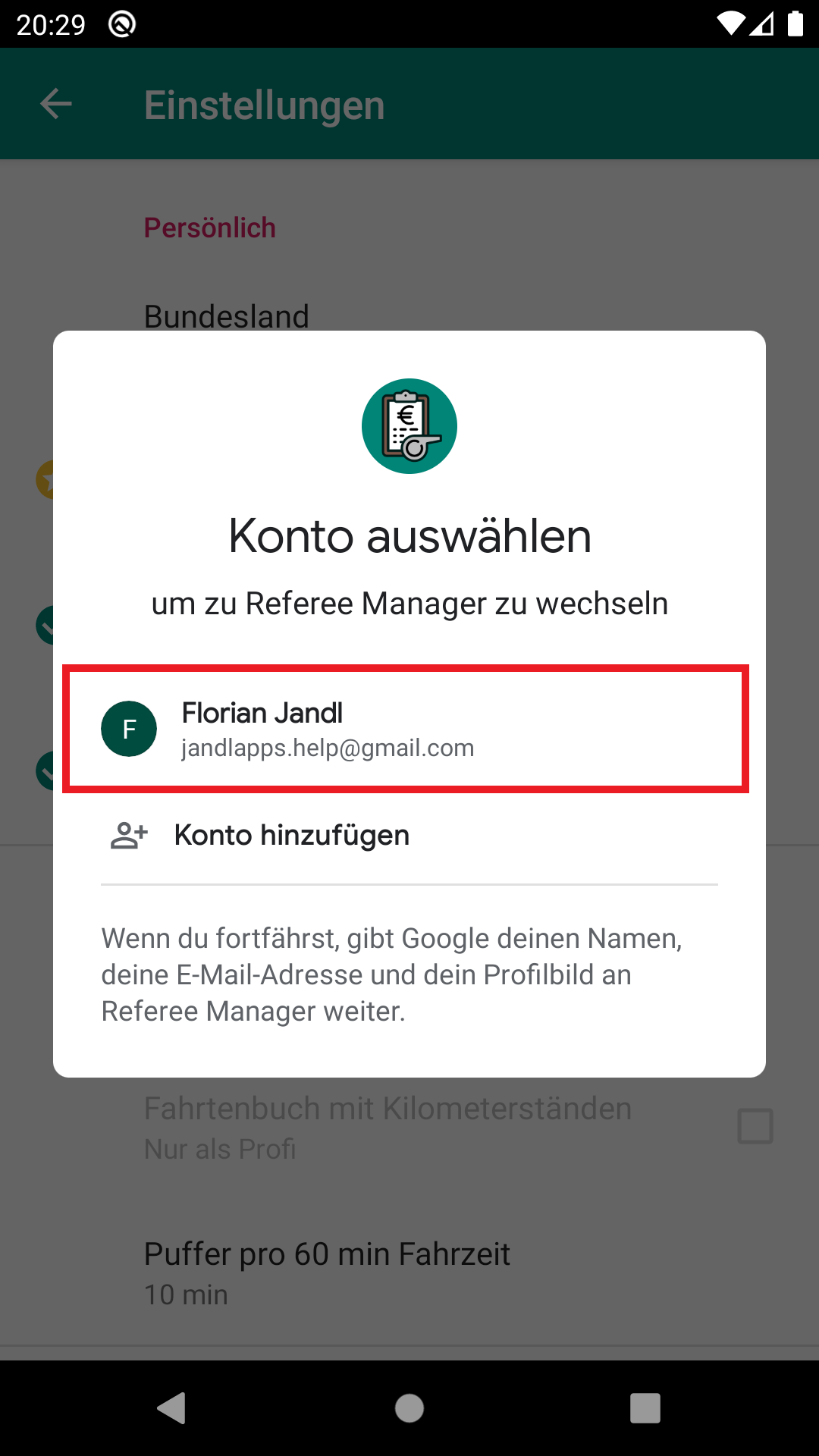
Task: Select the Florian Jandl account
Action: pos(405,729)
